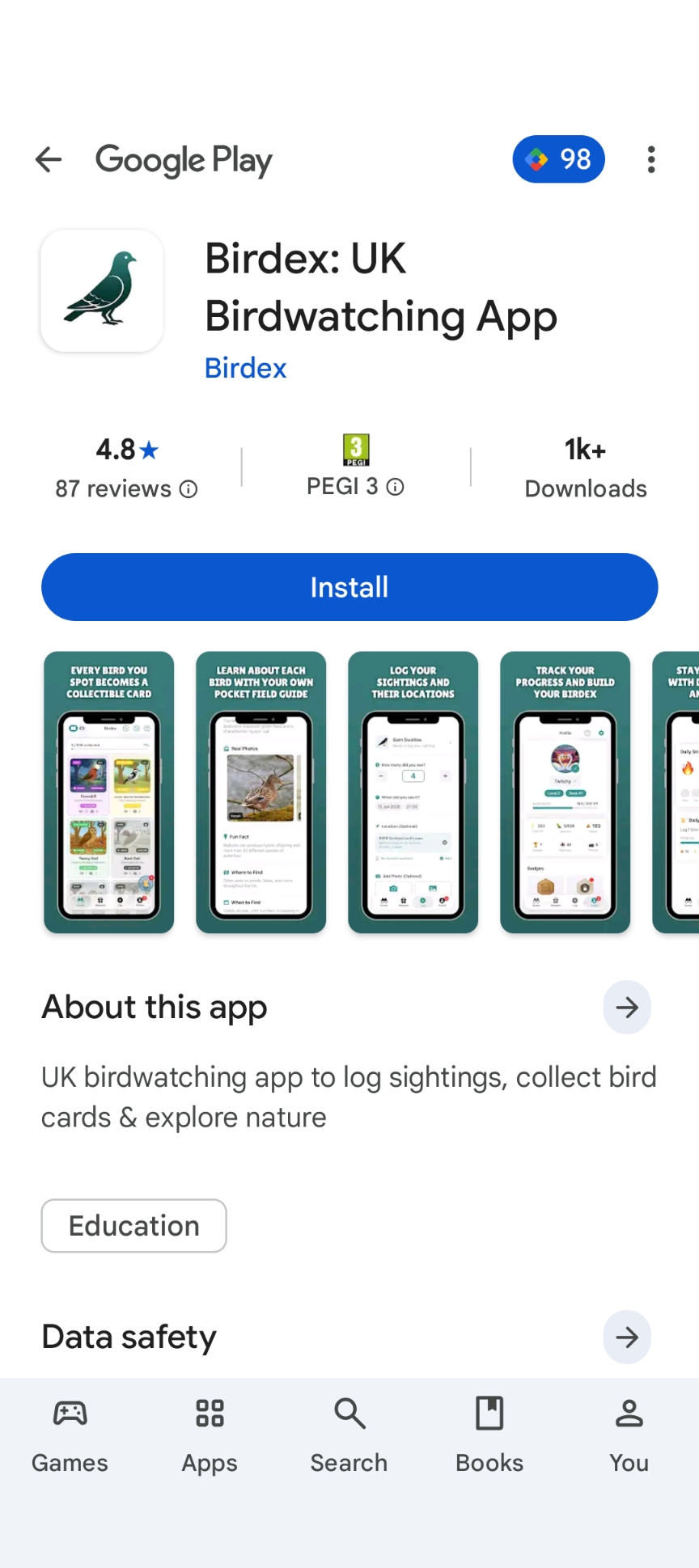699x1568 pixels.
Task: Go back using the top-left arrow
Action: [x=49, y=159]
